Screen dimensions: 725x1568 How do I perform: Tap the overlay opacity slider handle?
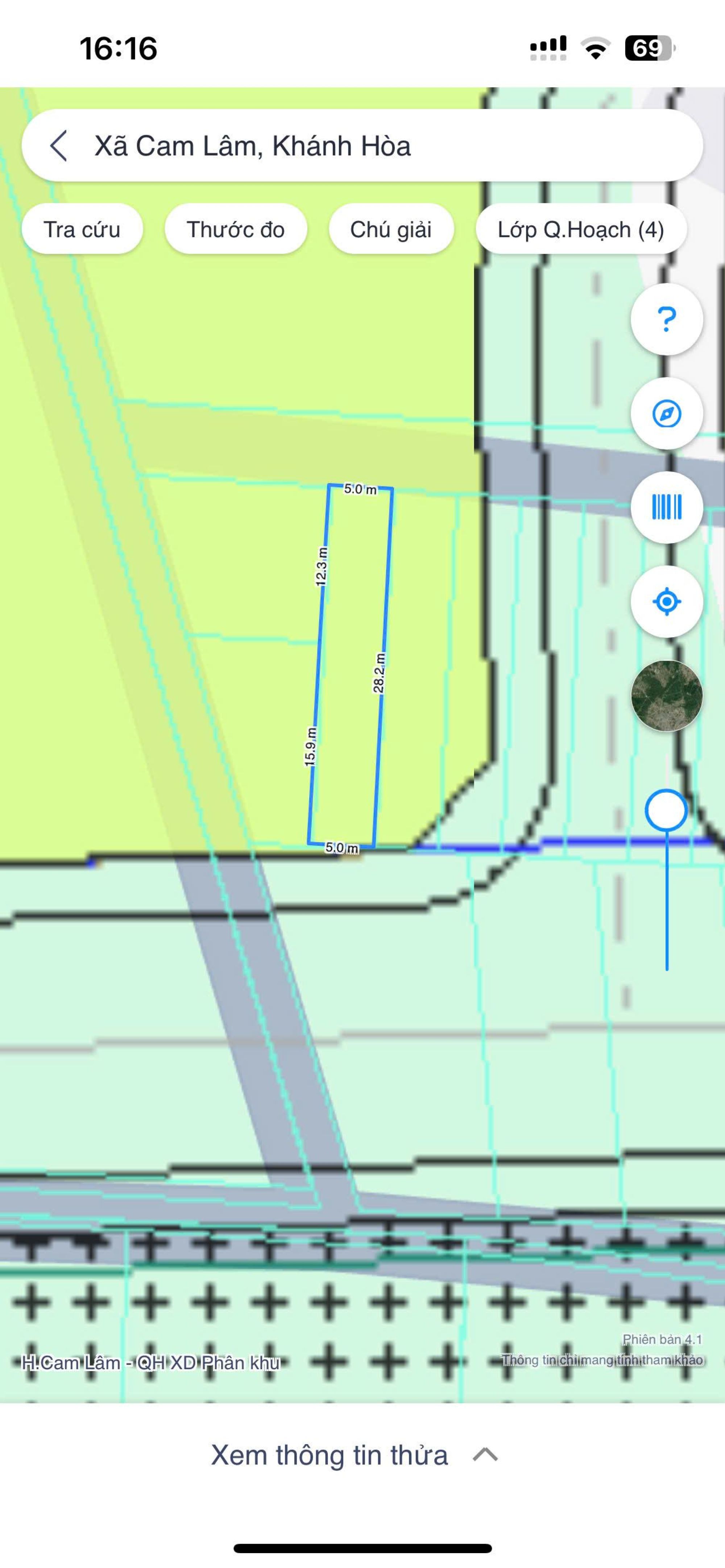666,810
